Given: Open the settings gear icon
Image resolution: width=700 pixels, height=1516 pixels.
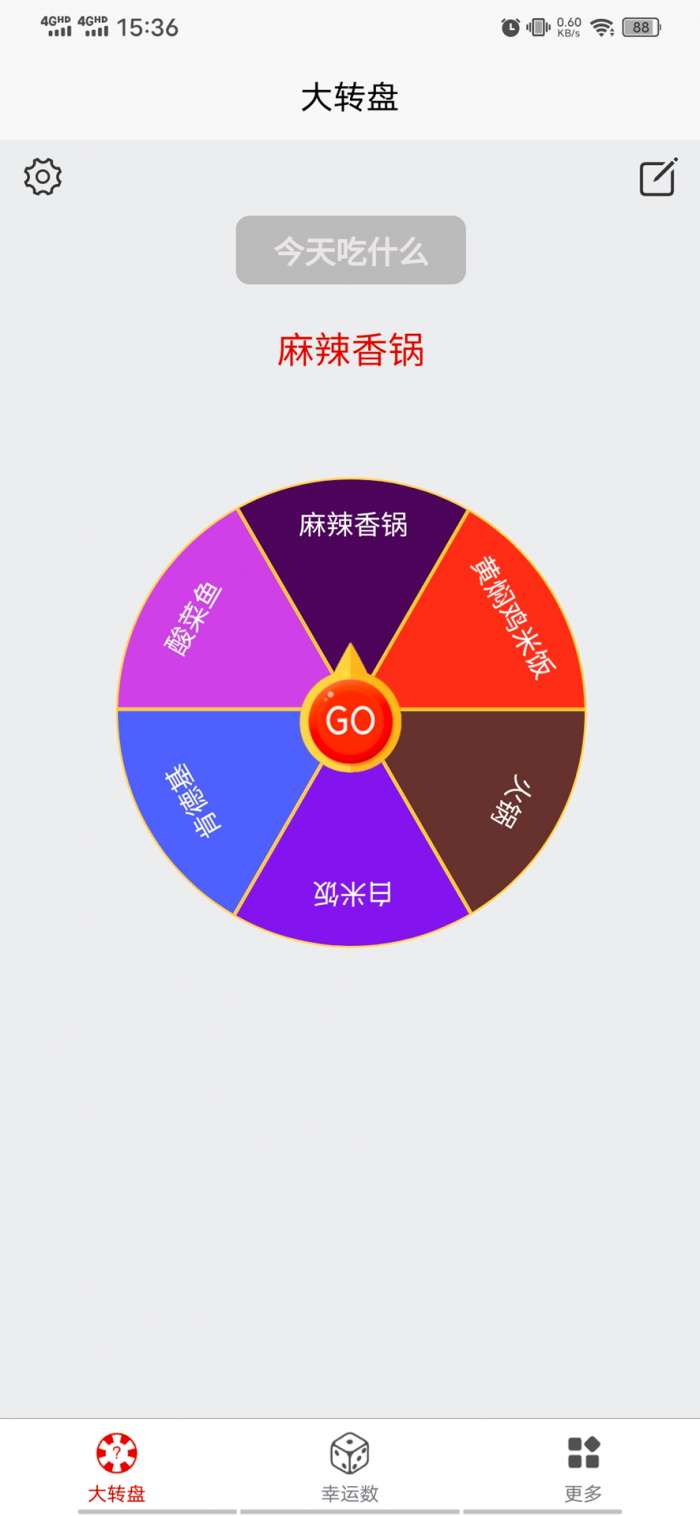Looking at the screenshot, I should [43, 177].
